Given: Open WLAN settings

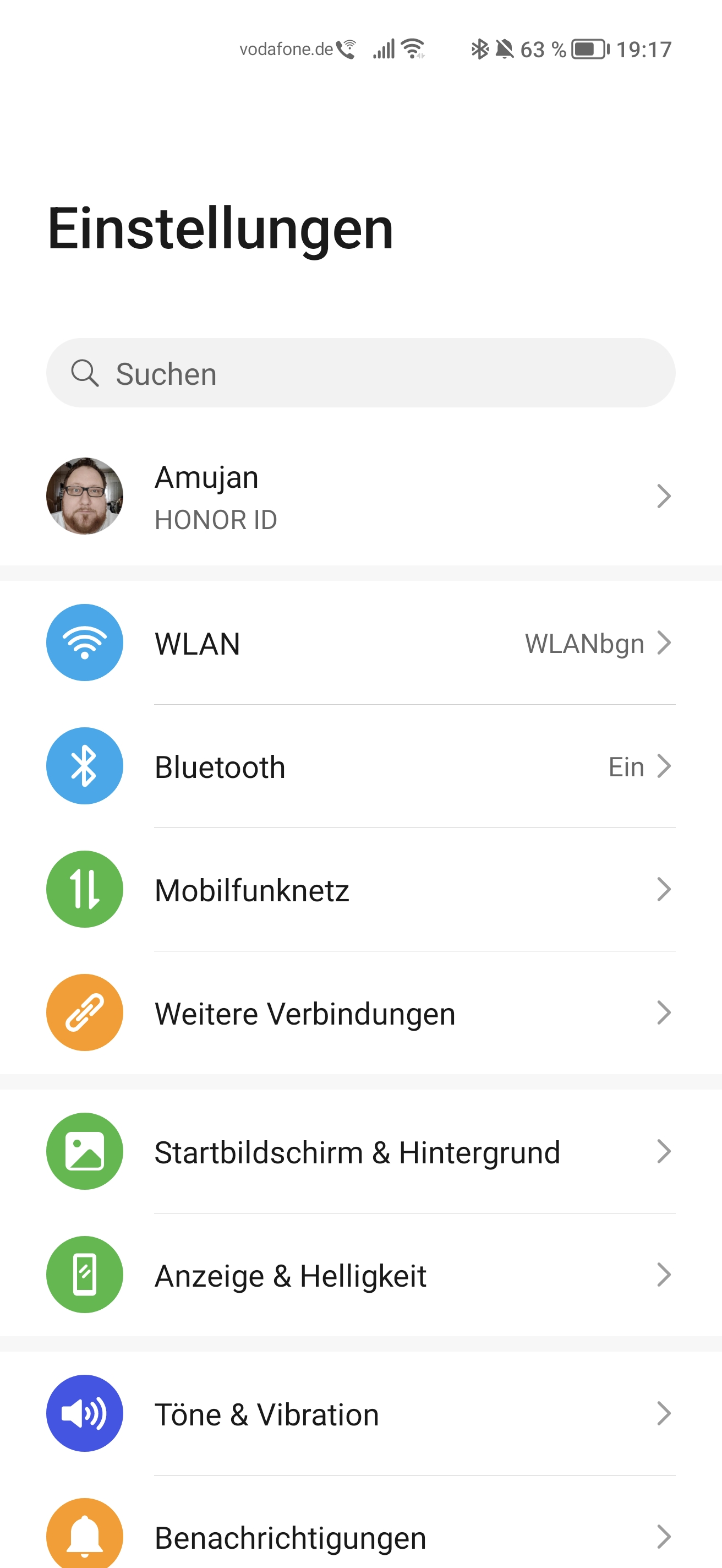Looking at the screenshot, I should pyautogui.click(x=360, y=643).
